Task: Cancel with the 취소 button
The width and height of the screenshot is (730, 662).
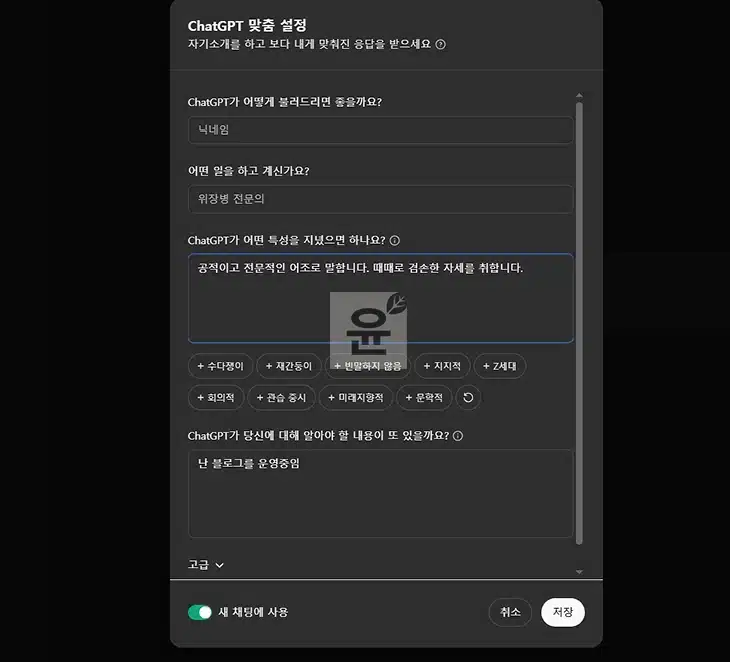Action: [x=510, y=612]
